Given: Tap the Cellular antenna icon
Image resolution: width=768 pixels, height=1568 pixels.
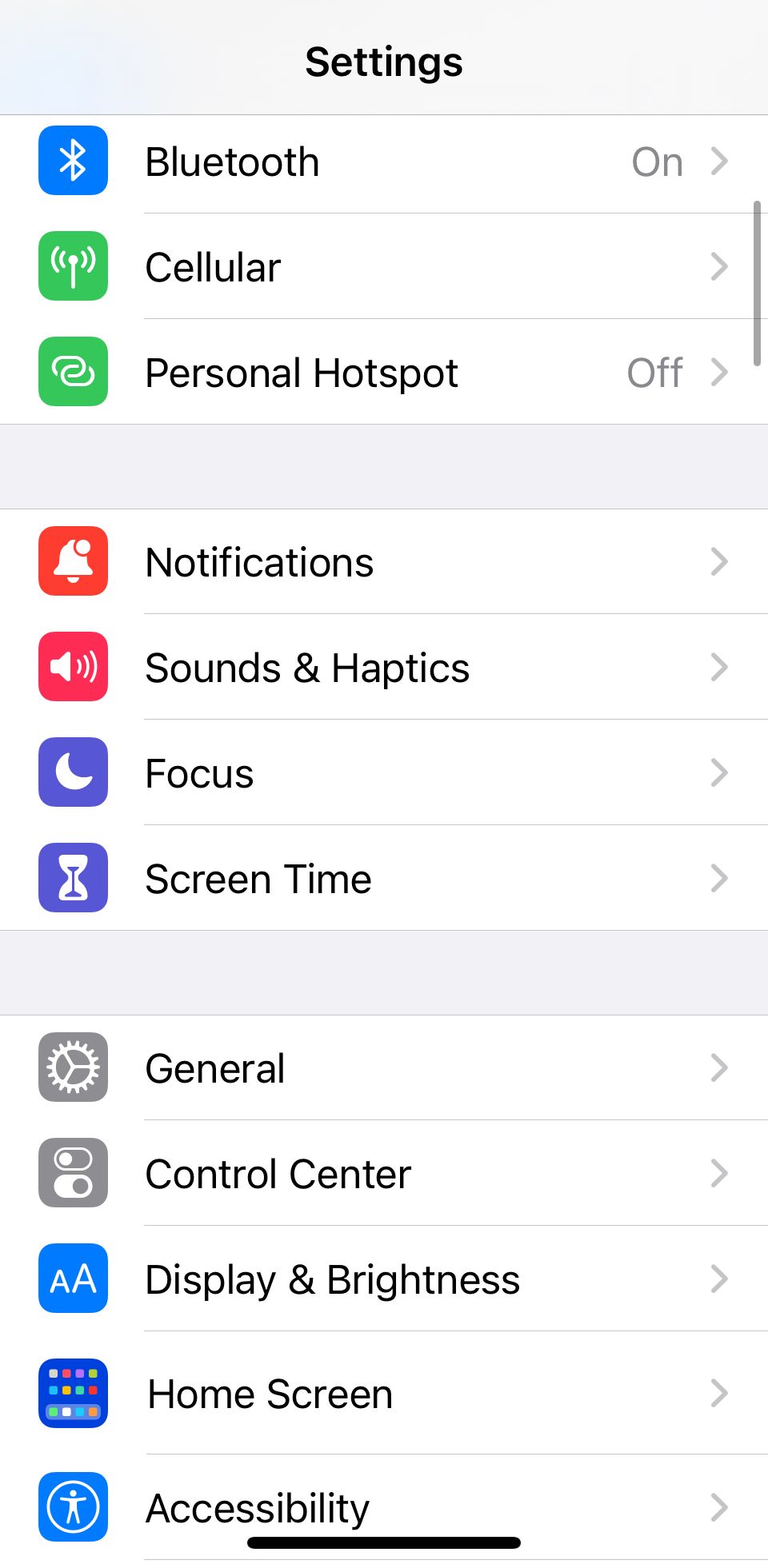Looking at the screenshot, I should (x=73, y=266).
